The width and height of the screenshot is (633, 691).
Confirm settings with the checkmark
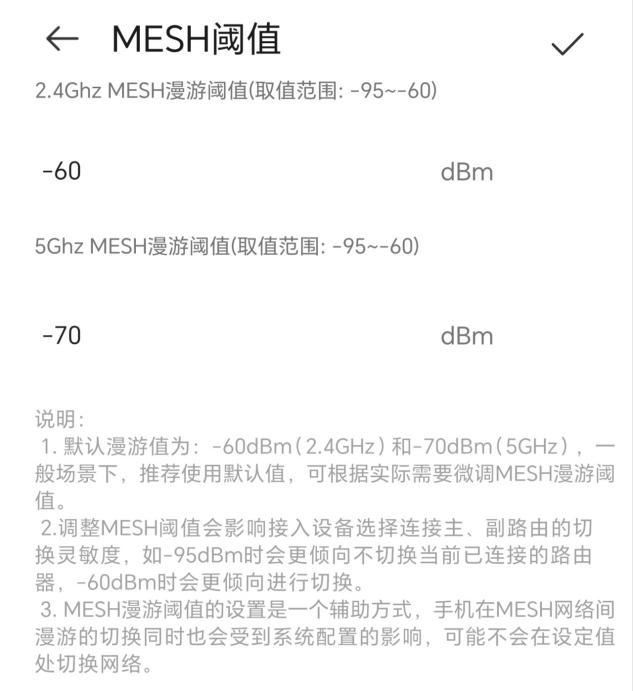click(x=567, y=43)
